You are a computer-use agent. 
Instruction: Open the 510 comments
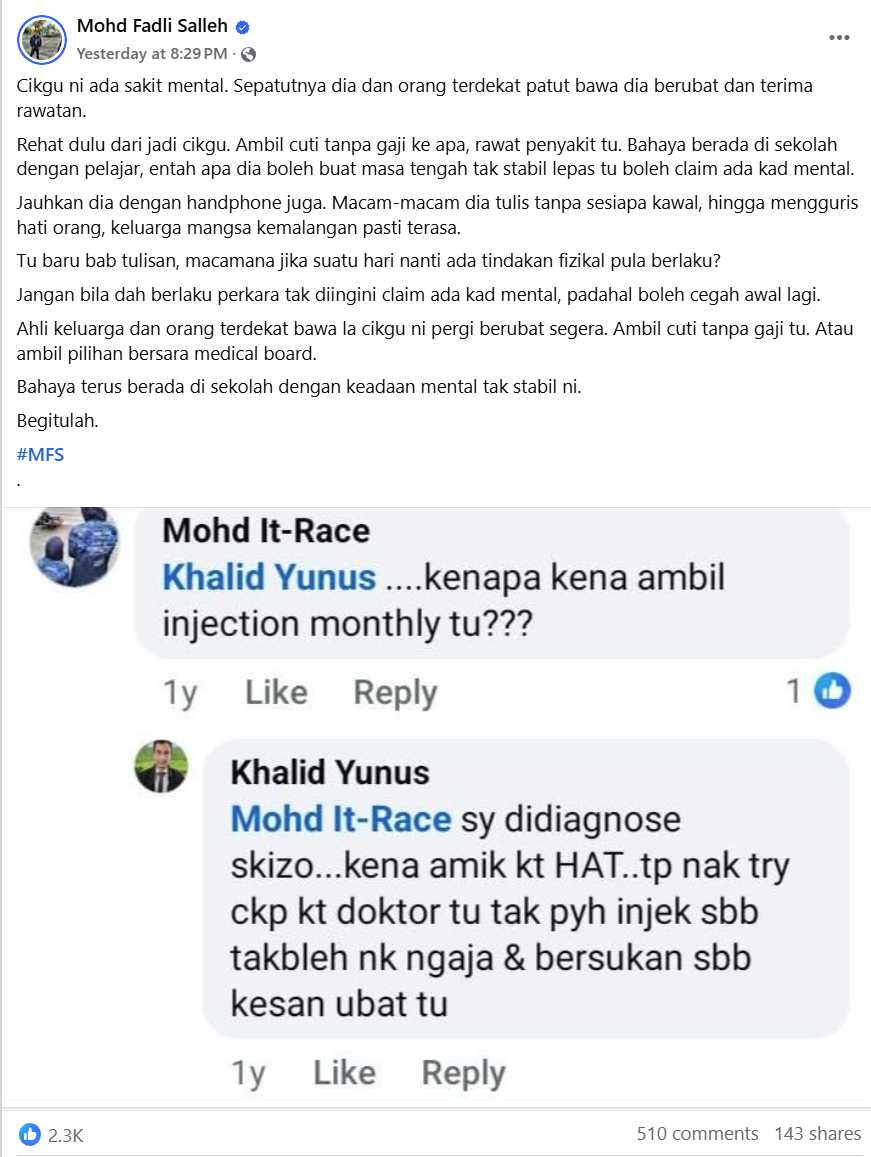pos(697,1134)
